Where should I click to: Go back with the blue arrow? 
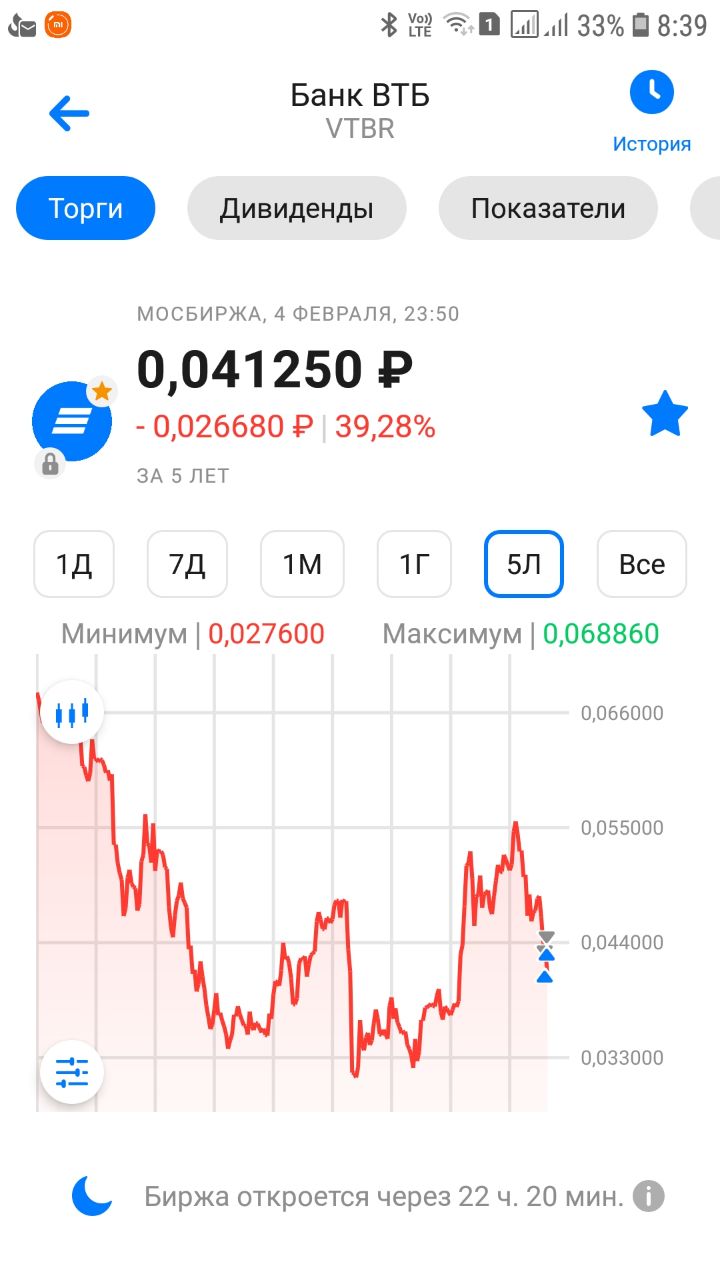69,113
